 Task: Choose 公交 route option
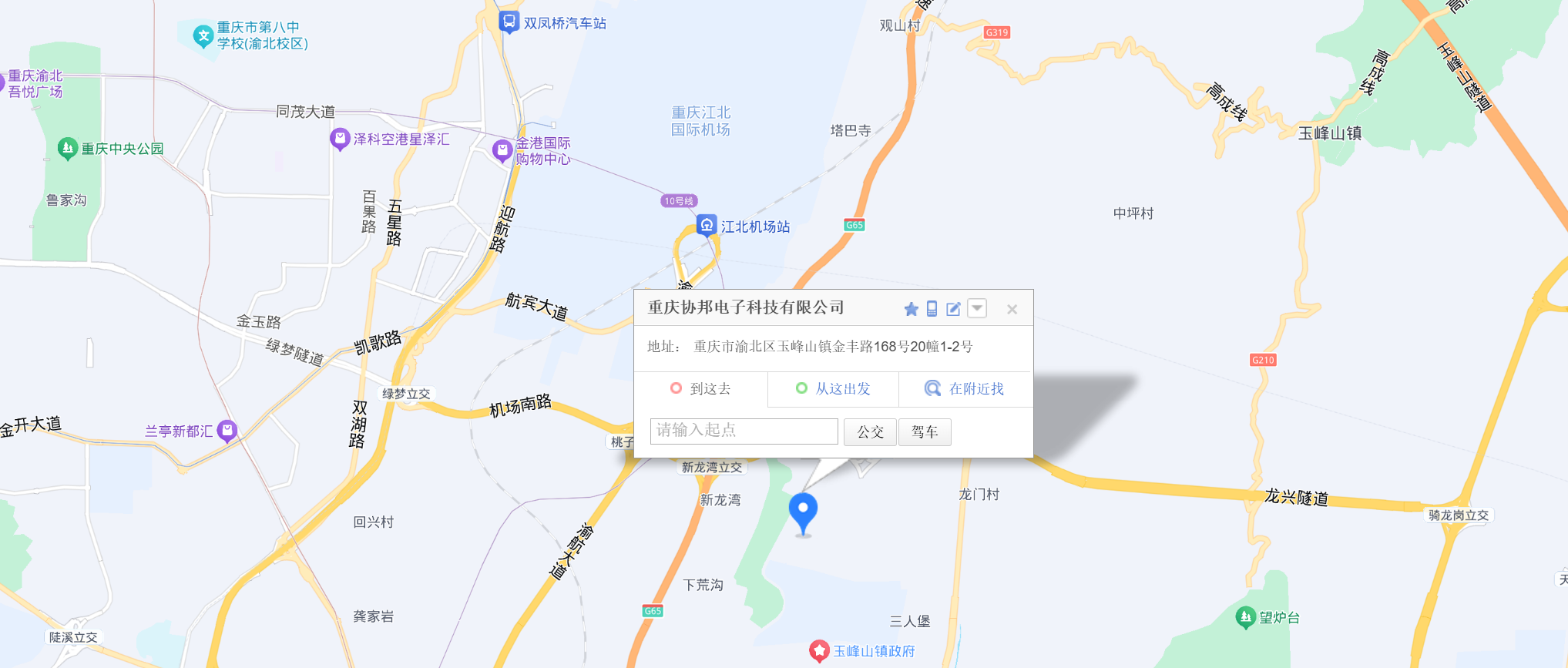[x=870, y=432]
